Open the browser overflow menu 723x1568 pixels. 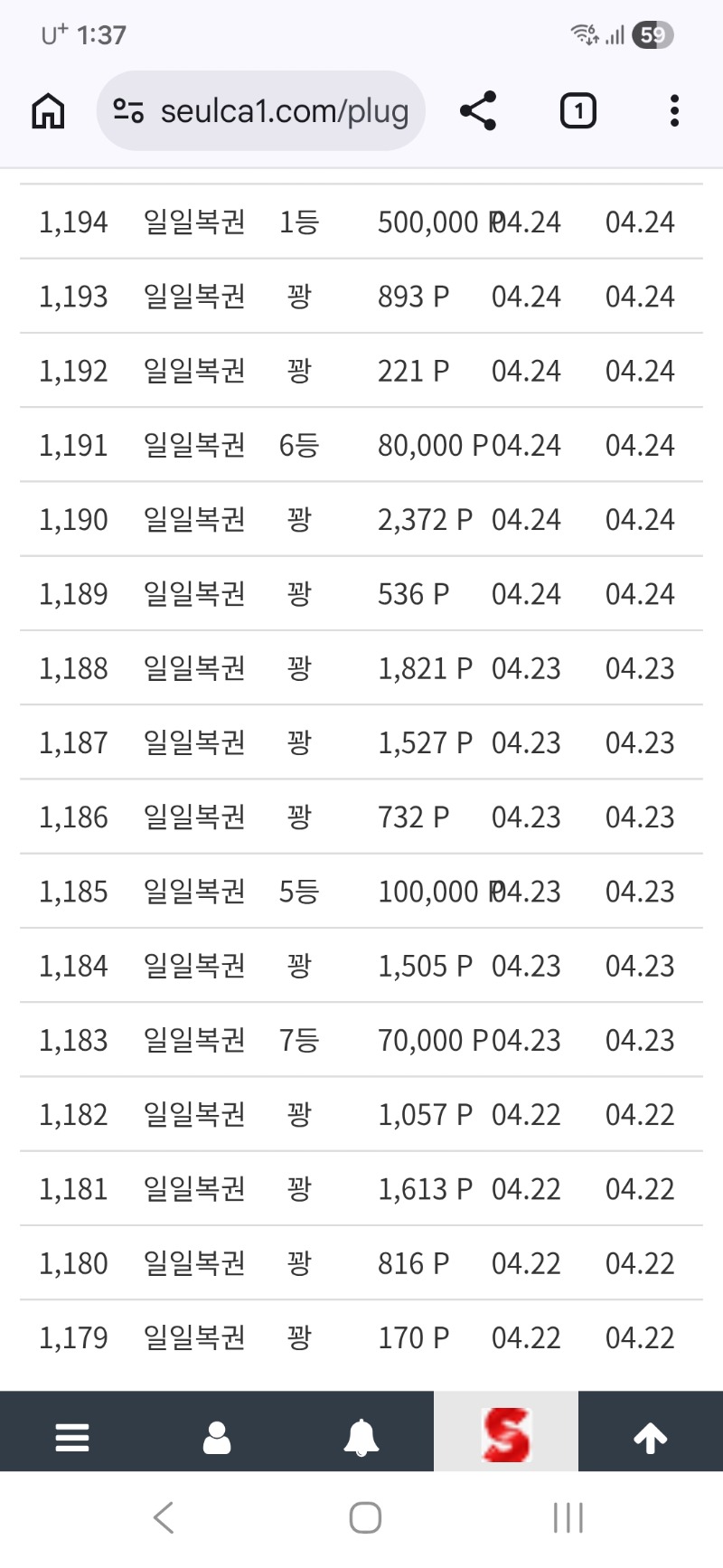click(674, 111)
